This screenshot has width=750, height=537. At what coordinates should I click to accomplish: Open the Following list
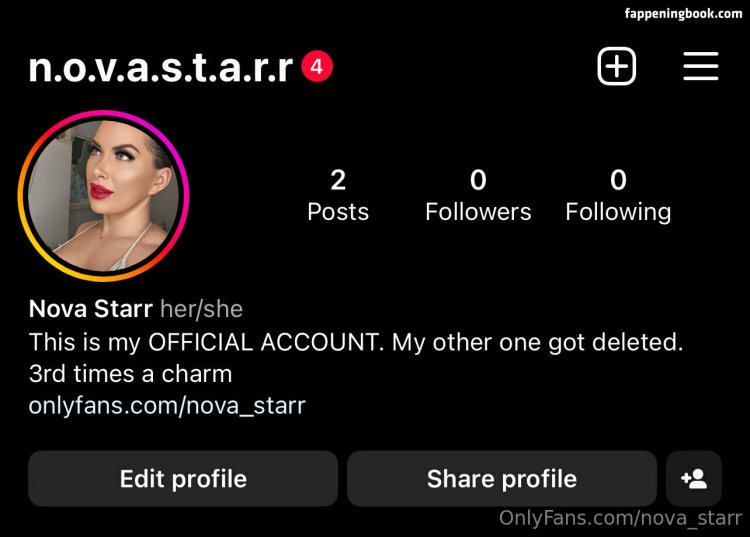618,195
